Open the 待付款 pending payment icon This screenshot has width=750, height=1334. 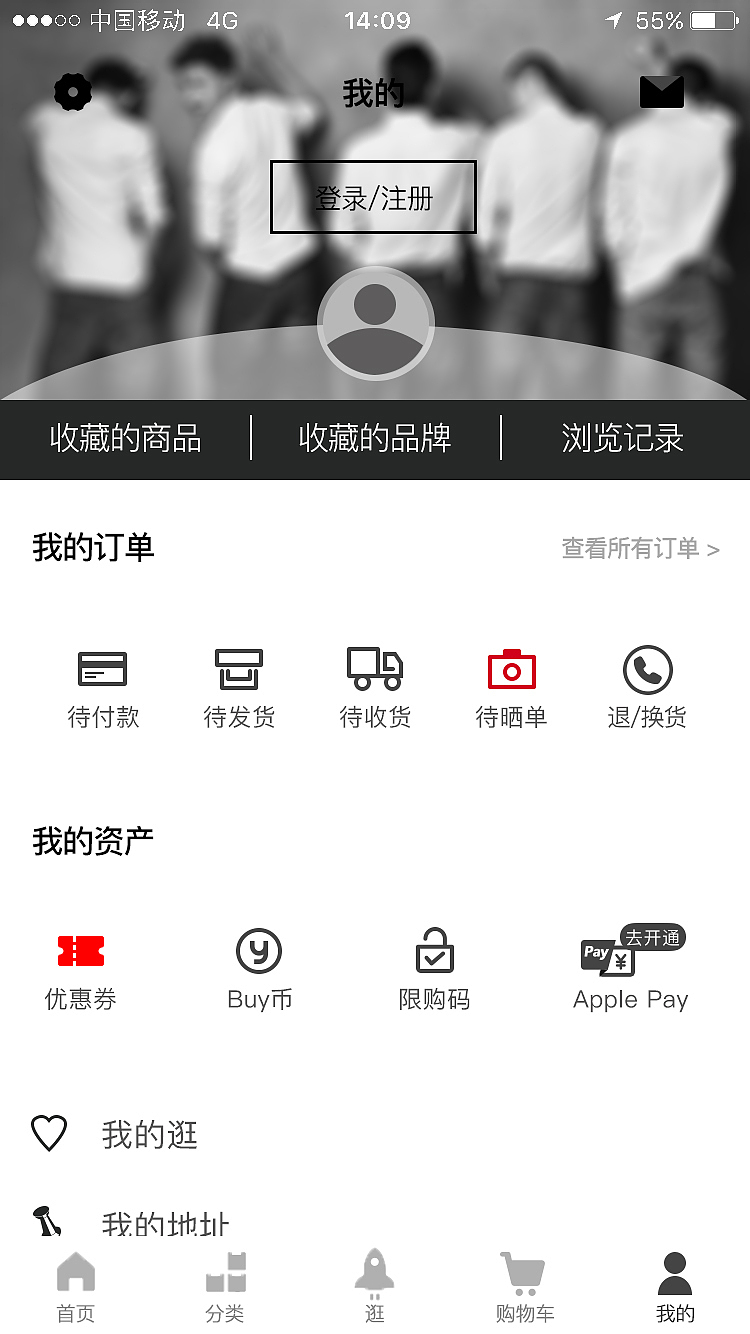point(103,668)
